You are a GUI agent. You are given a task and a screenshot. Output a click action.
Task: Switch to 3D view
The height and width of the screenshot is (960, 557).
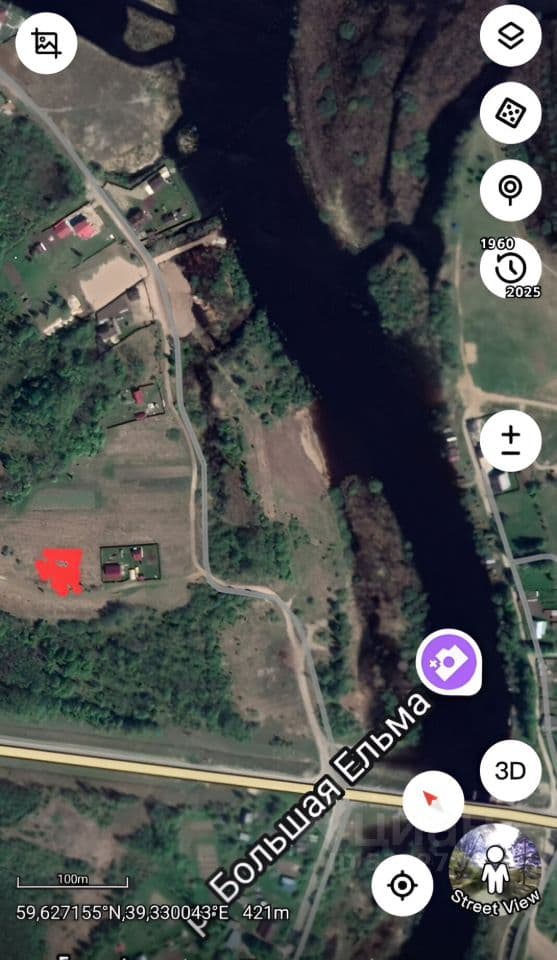click(x=510, y=771)
